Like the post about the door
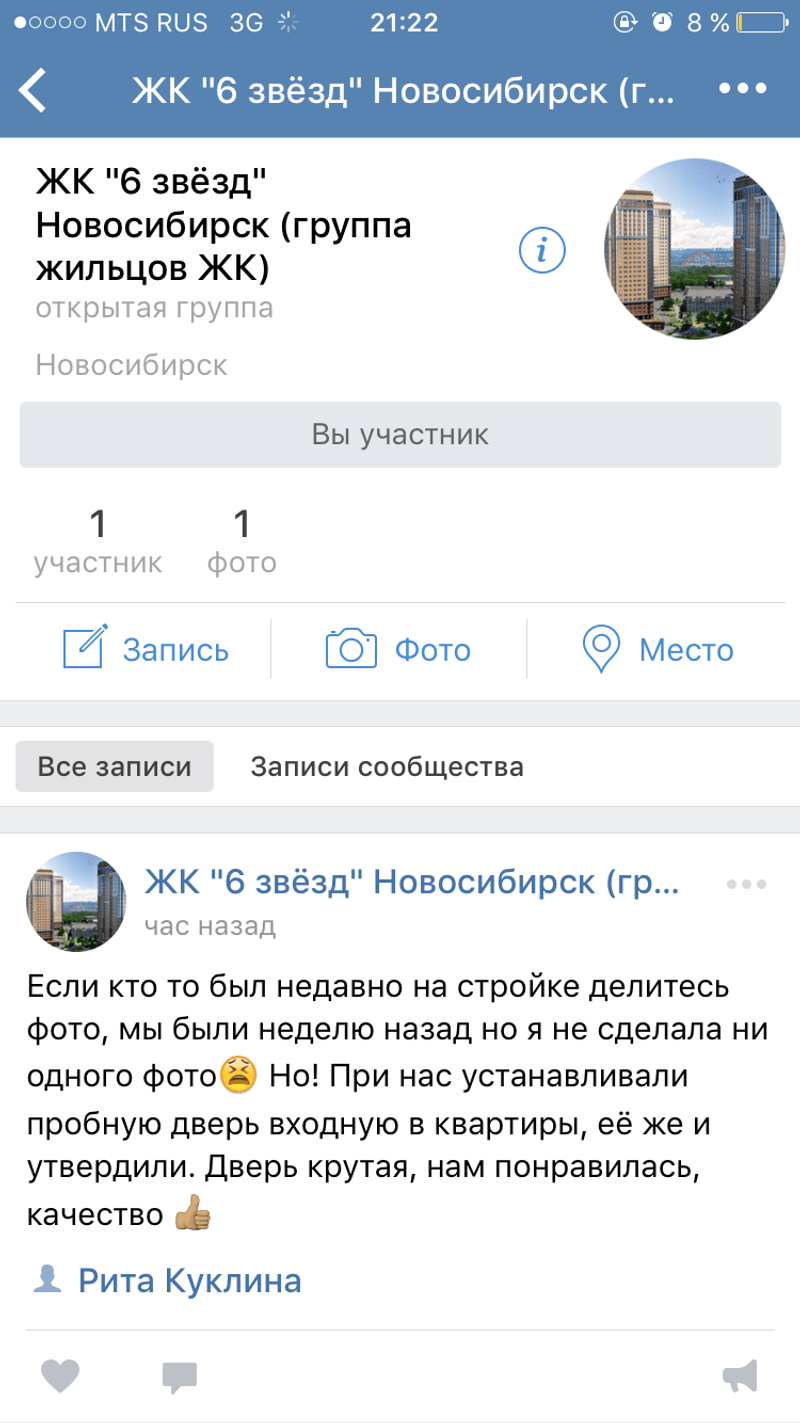Screen dimensions: 800x1423 point(60,1376)
